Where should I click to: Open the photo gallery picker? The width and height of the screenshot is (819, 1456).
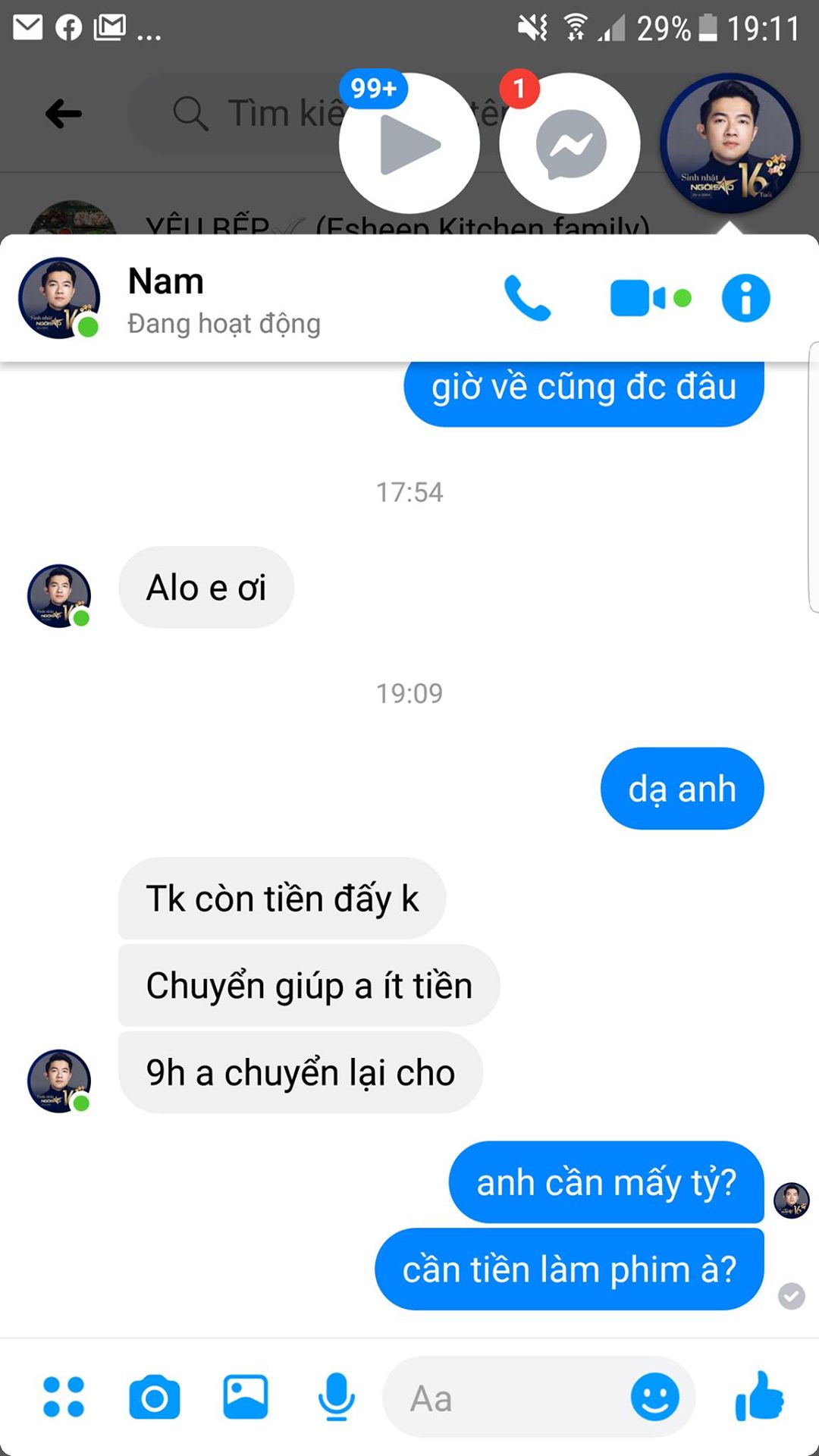245,1397
